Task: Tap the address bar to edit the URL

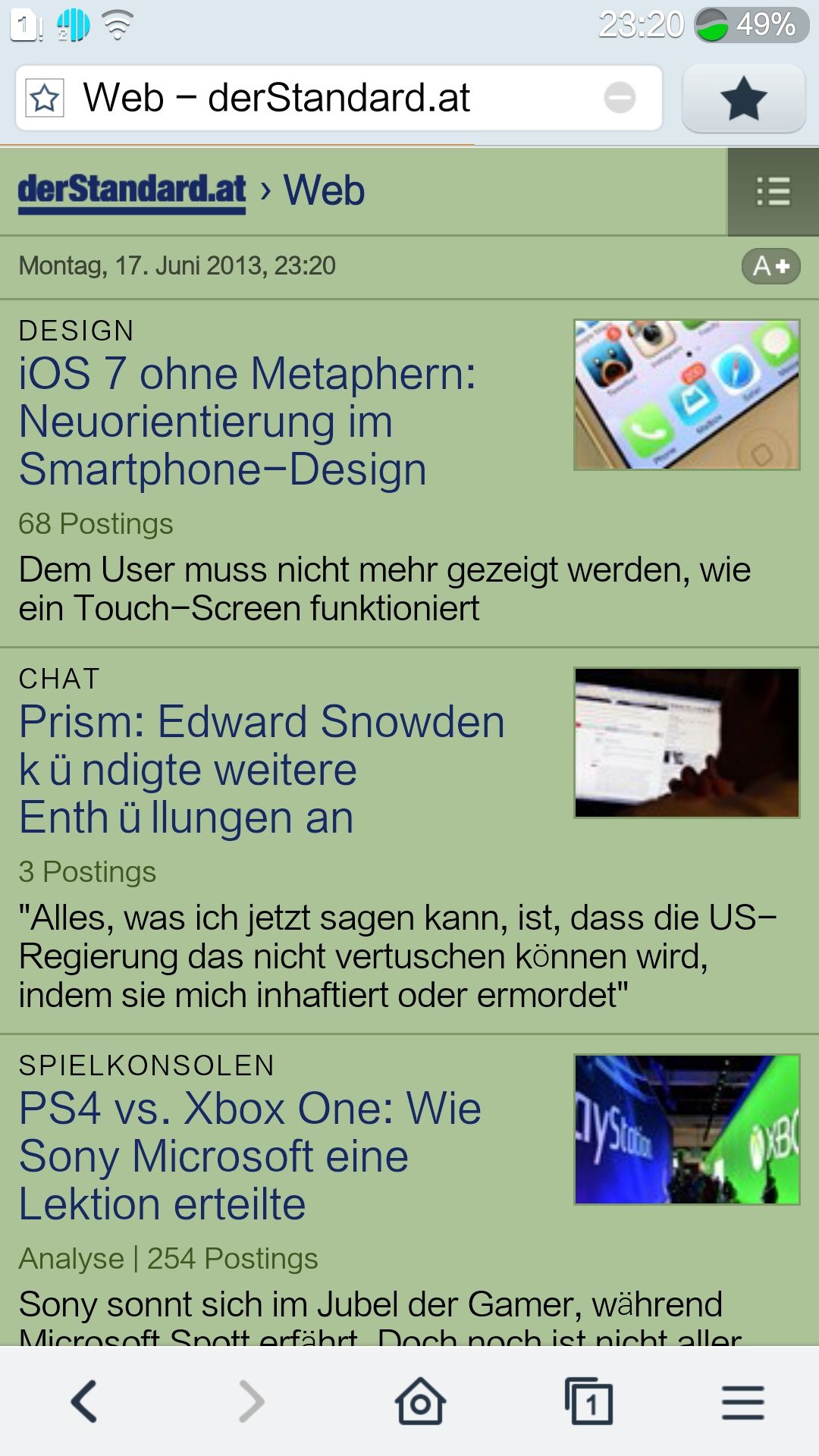Action: click(x=303, y=97)
